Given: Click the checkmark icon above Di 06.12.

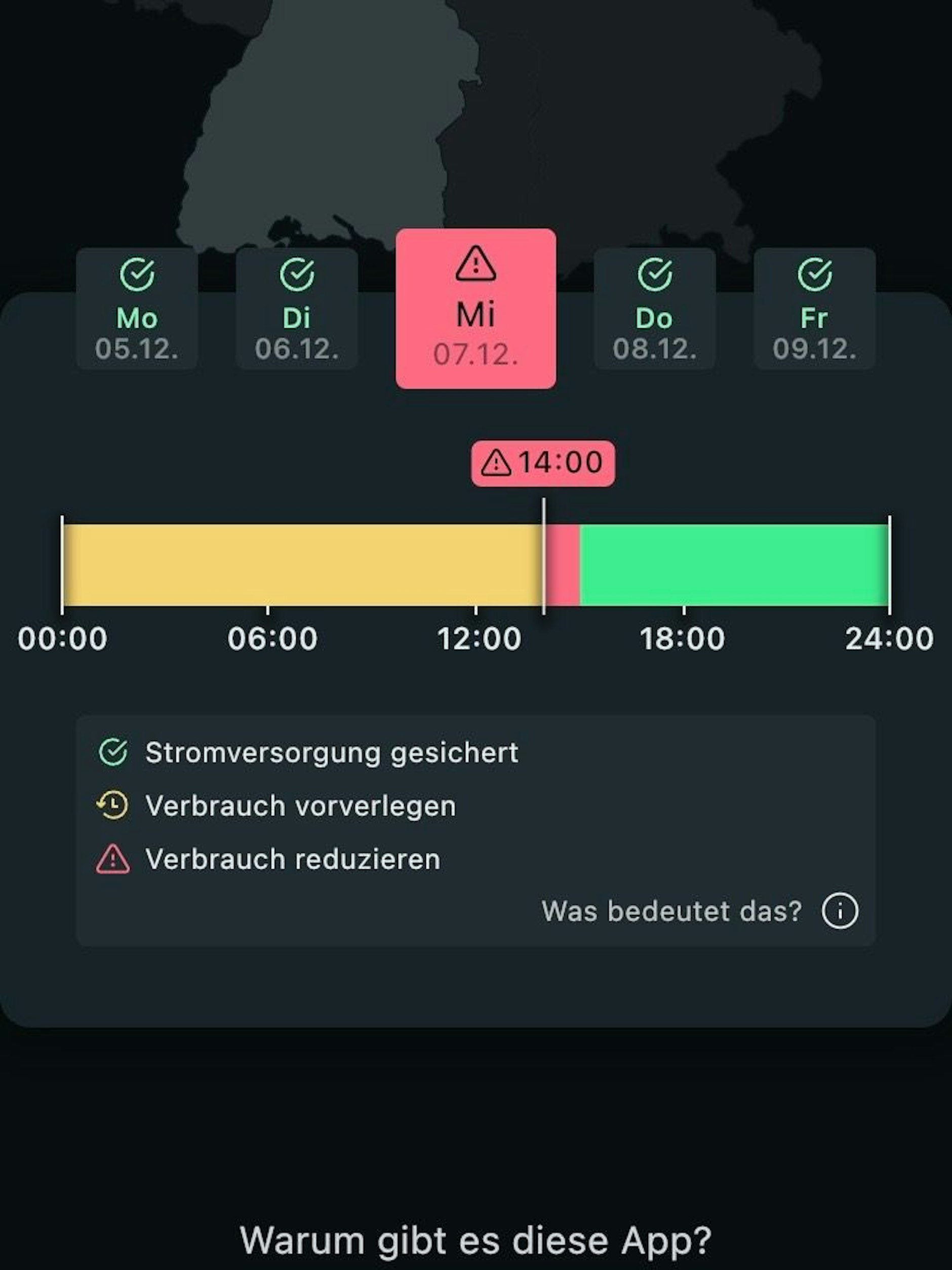Looking at the screenshot, I should (x=297, y=275).
